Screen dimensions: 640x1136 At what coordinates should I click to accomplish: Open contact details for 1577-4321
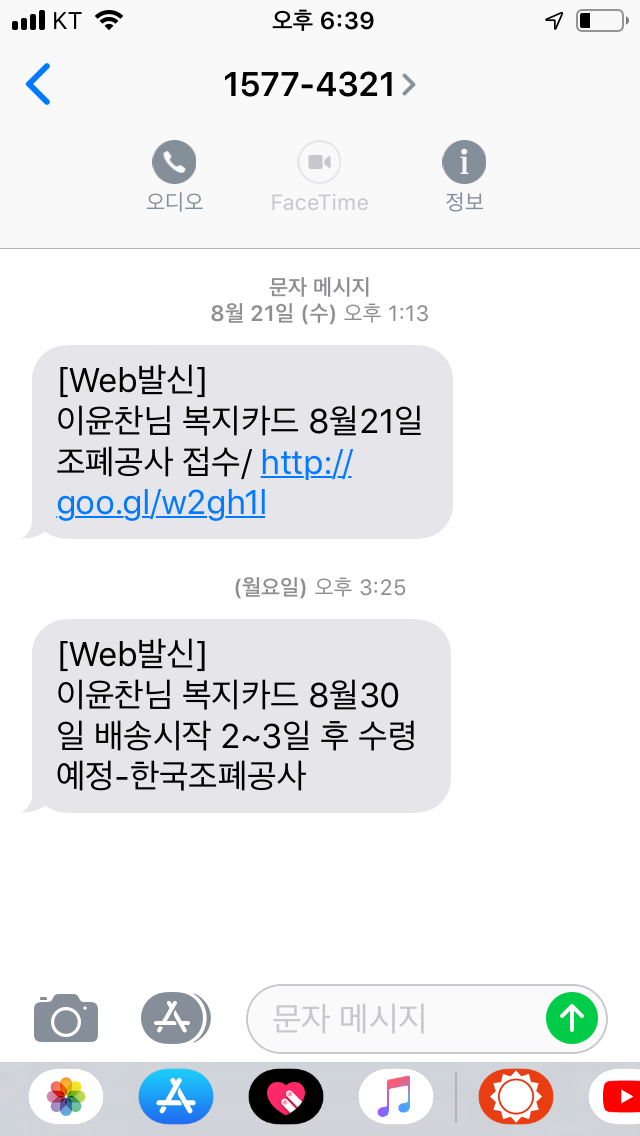click(x=320, y=85)
